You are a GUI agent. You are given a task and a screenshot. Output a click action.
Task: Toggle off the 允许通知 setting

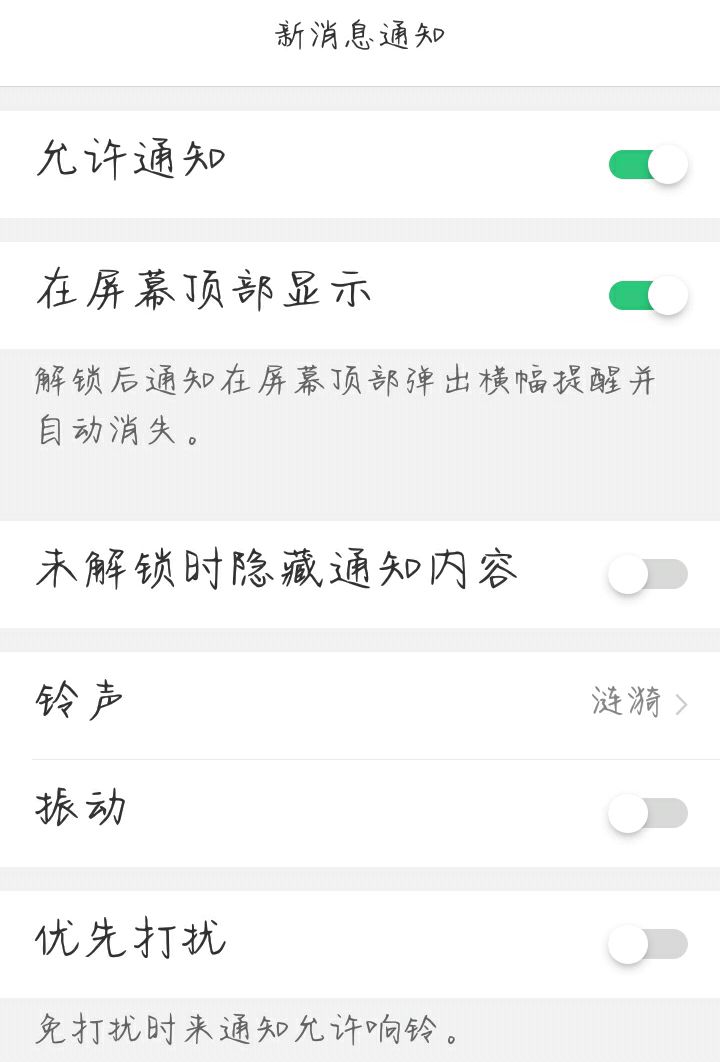(648, 164)
